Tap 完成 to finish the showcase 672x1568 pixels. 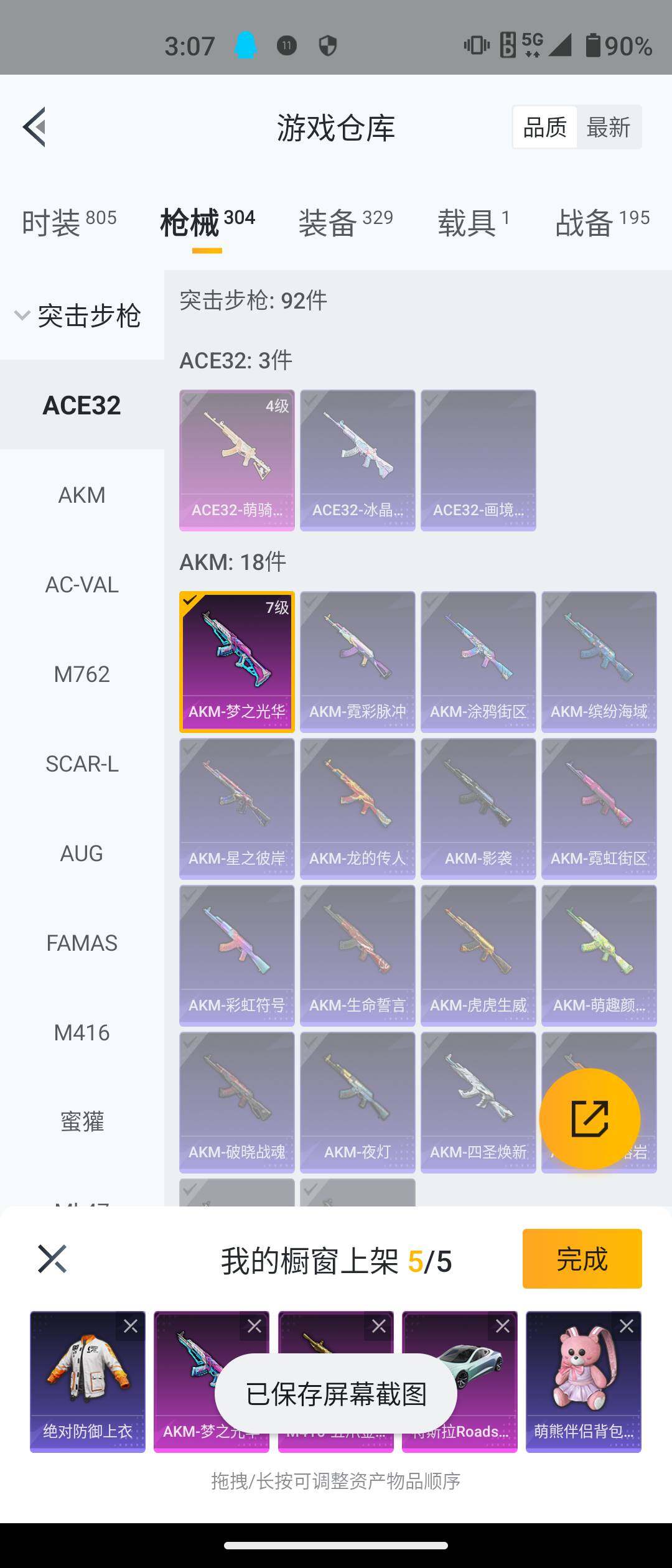tap(582, 1259)
